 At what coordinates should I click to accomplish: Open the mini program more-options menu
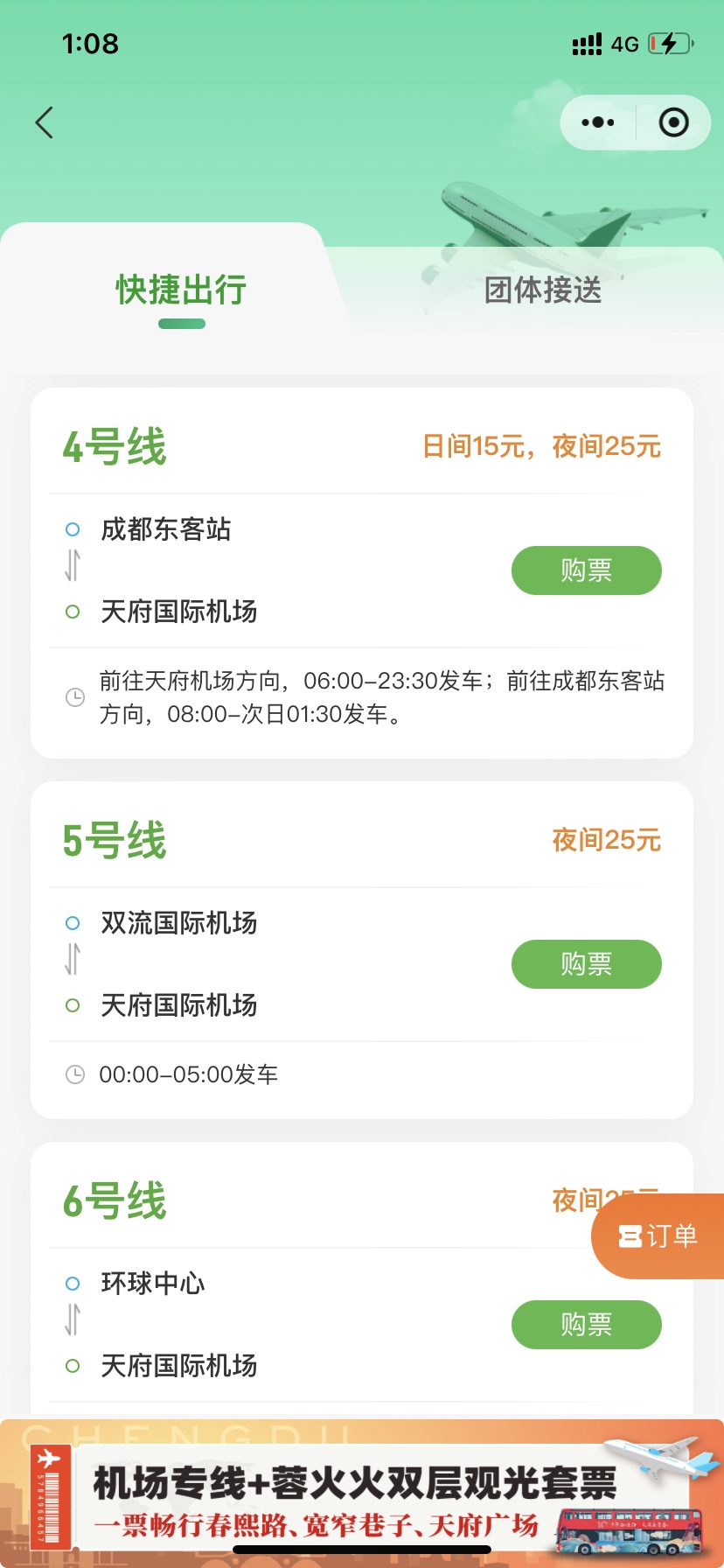pos(598,122)
